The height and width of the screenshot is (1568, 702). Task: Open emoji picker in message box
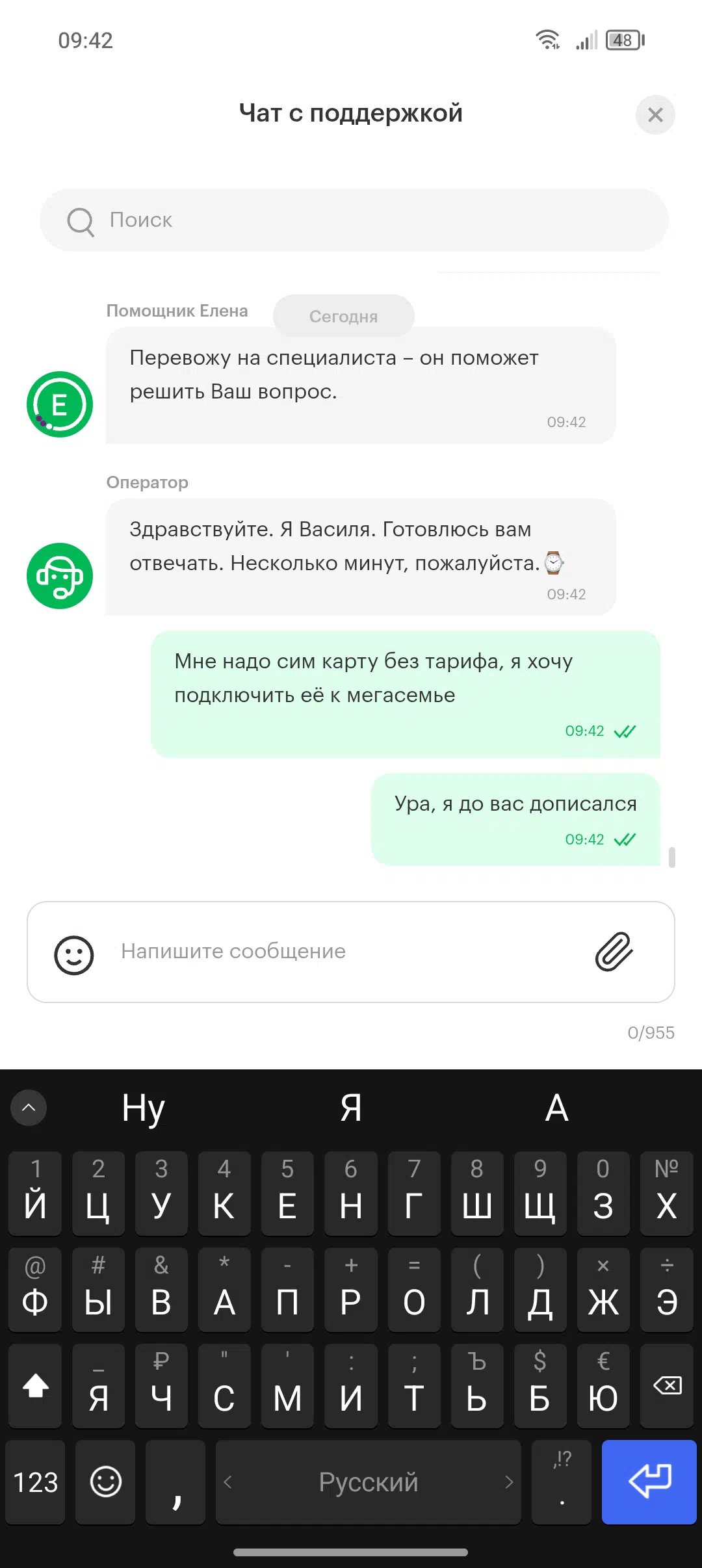tap(74, 955)
